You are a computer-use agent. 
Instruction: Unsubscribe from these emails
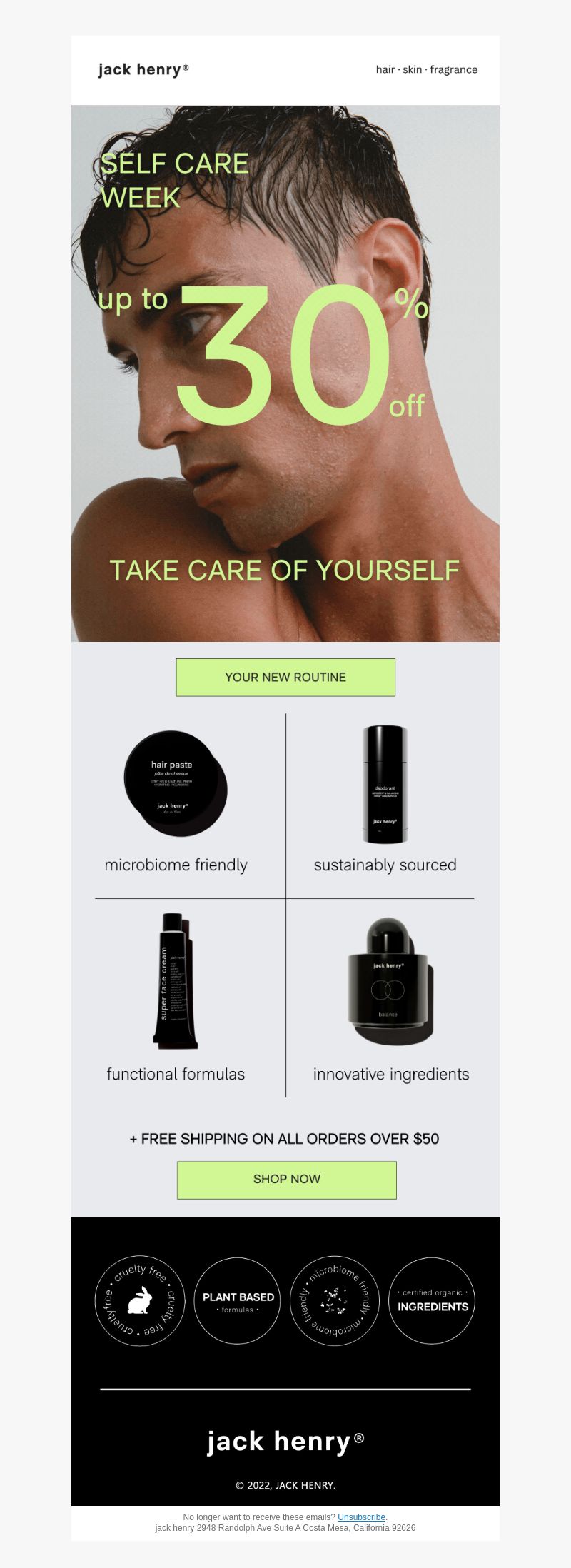pos(361,1517)
